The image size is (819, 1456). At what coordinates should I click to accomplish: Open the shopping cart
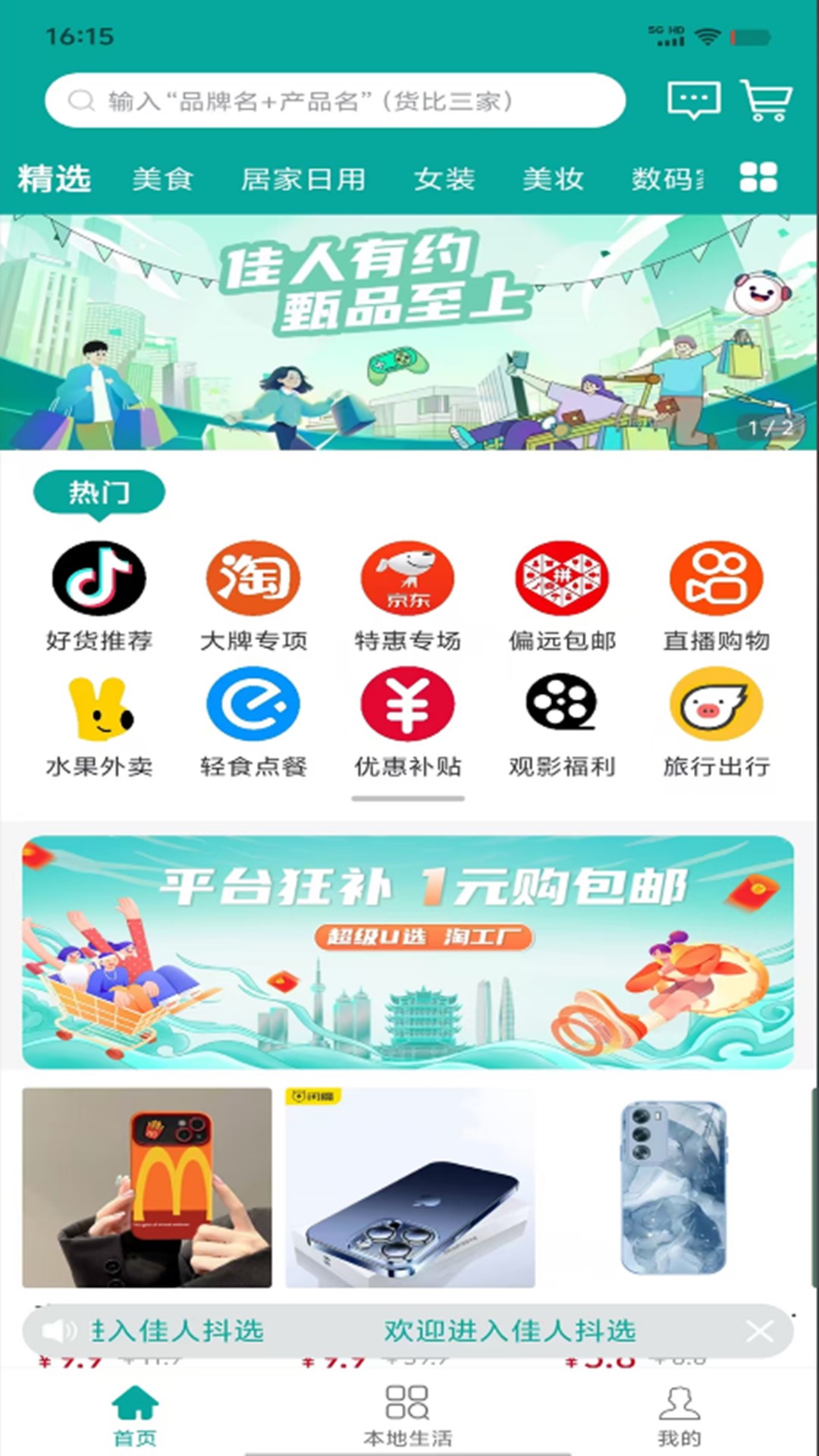(766, 100)
